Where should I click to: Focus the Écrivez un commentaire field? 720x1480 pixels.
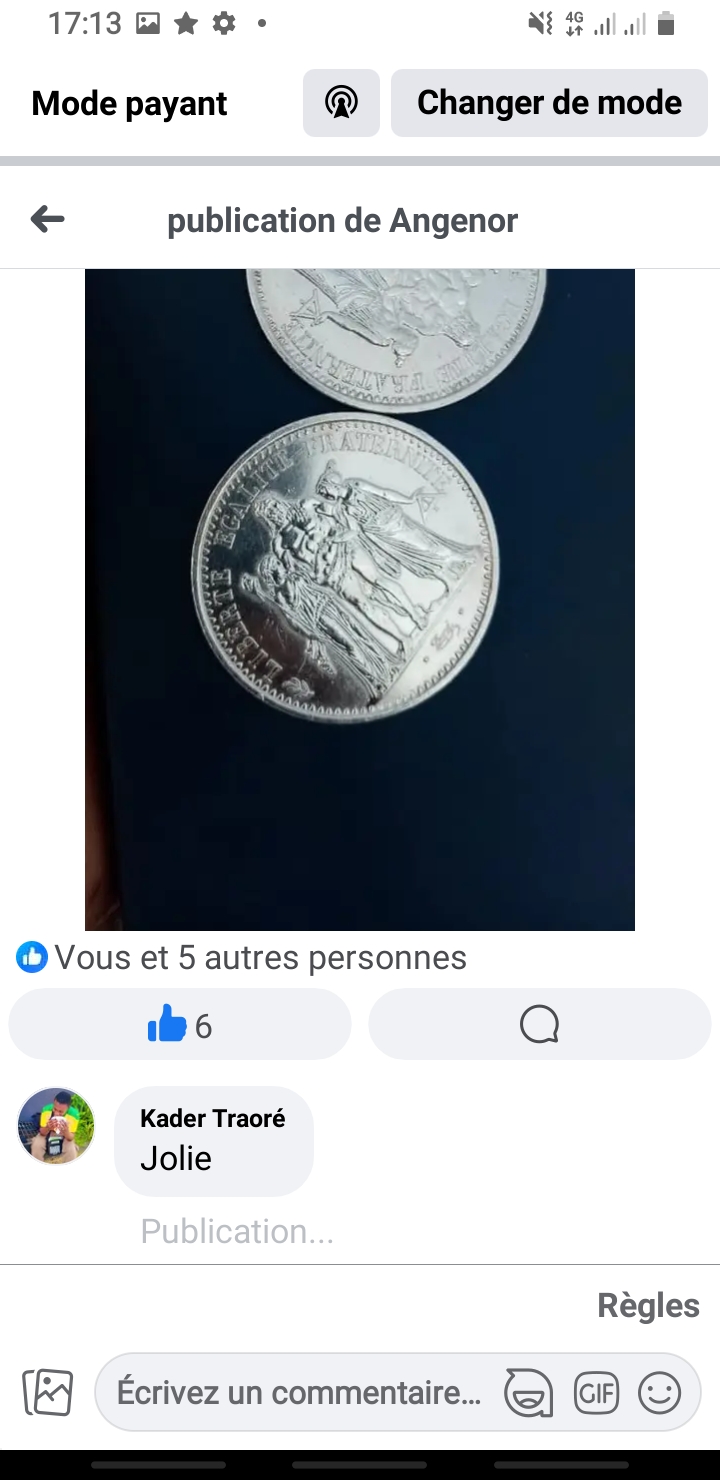pos(298,1392)
